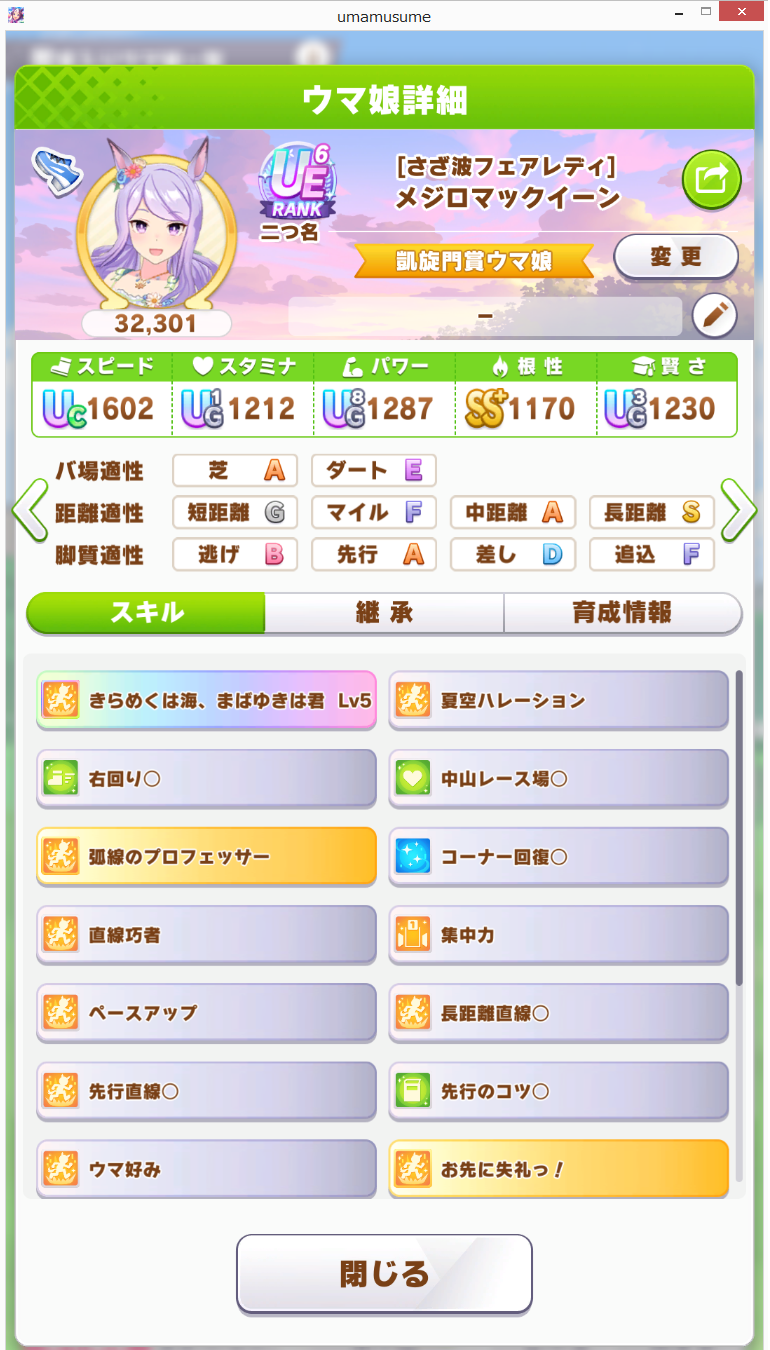Close the umamusume window

coord(744,13)
